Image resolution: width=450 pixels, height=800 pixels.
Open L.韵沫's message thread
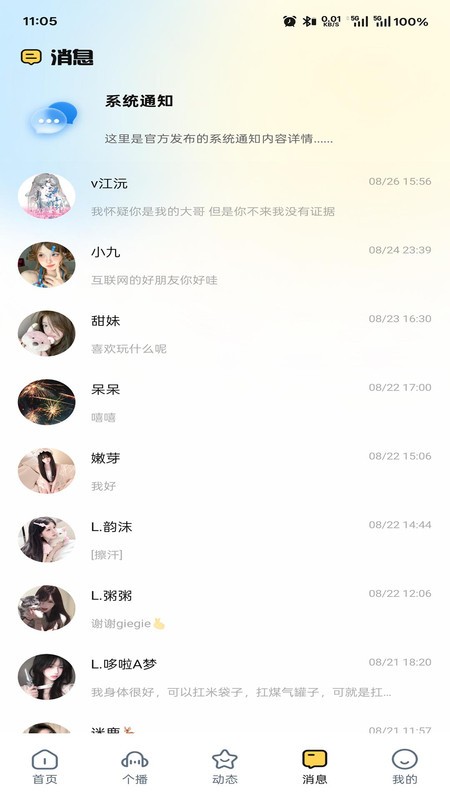225,540
